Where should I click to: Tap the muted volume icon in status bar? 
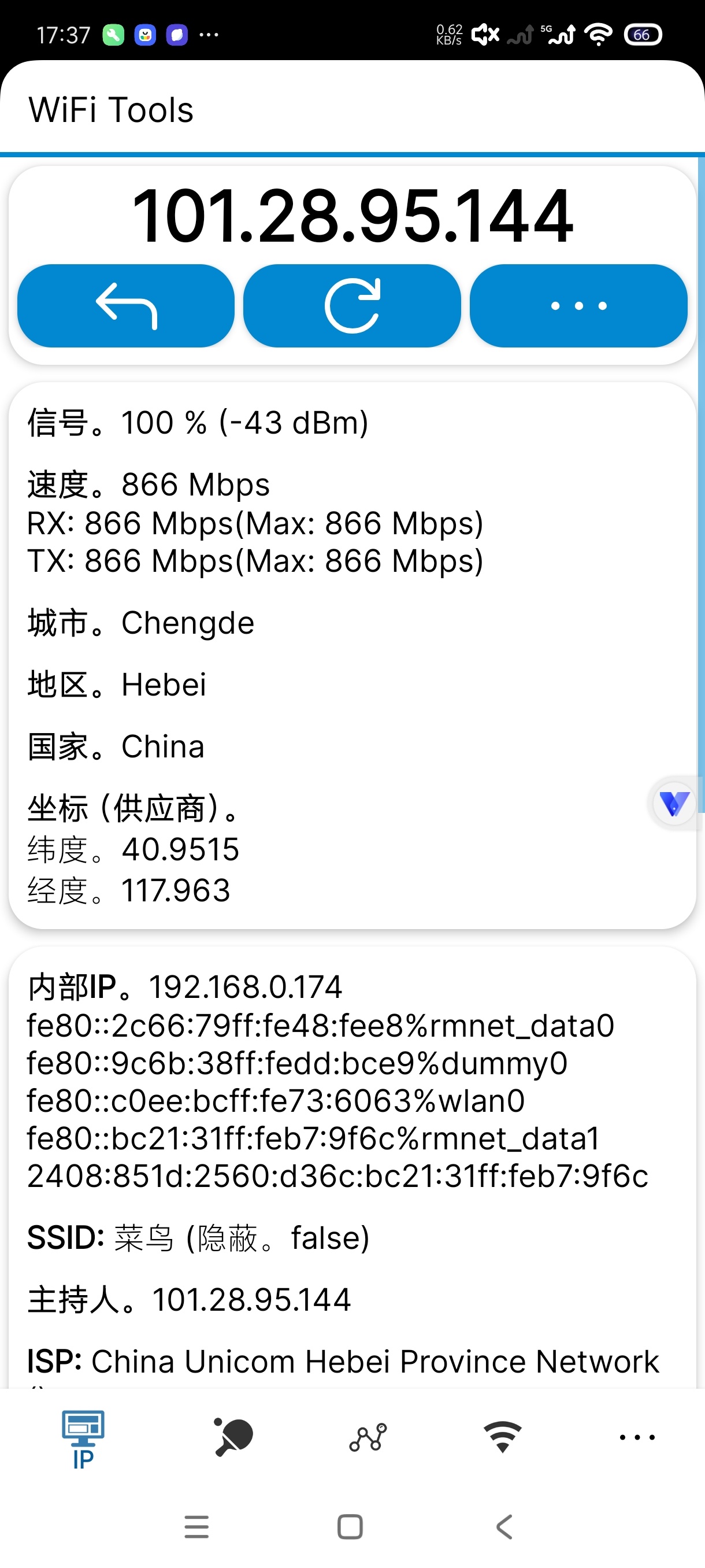pos(485,34)
